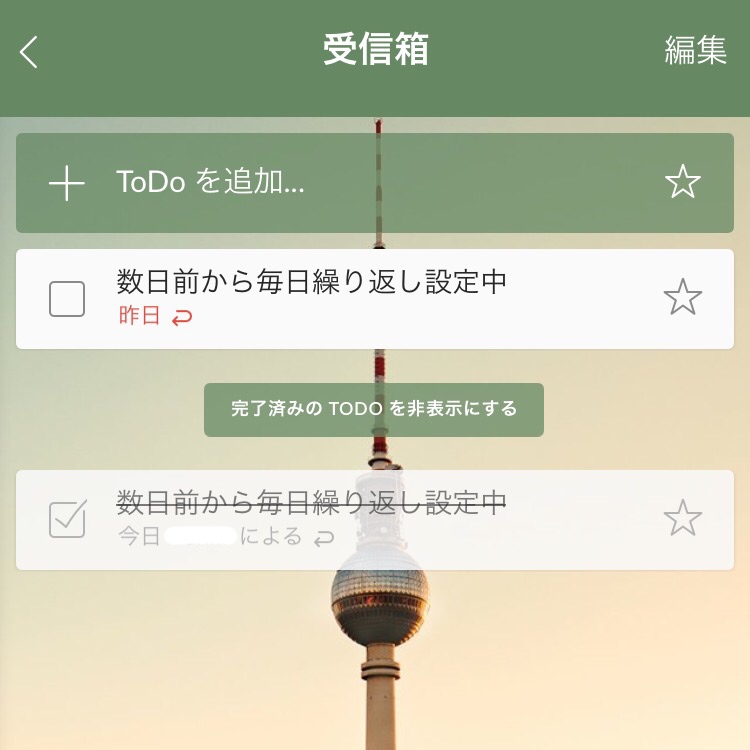Uncheck the completed strikethrough task

click(67, 519)
